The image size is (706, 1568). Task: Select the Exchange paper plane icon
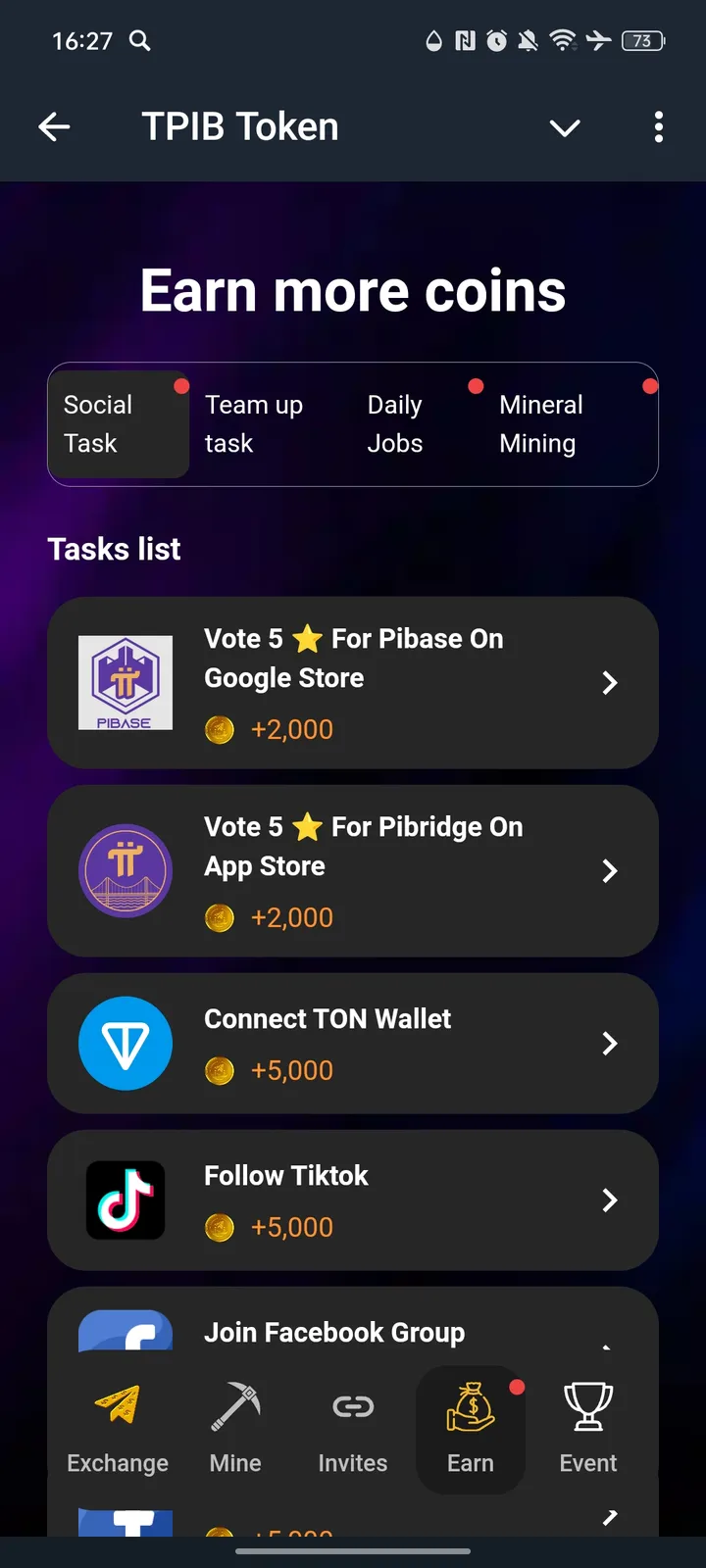click(118, 1406)
